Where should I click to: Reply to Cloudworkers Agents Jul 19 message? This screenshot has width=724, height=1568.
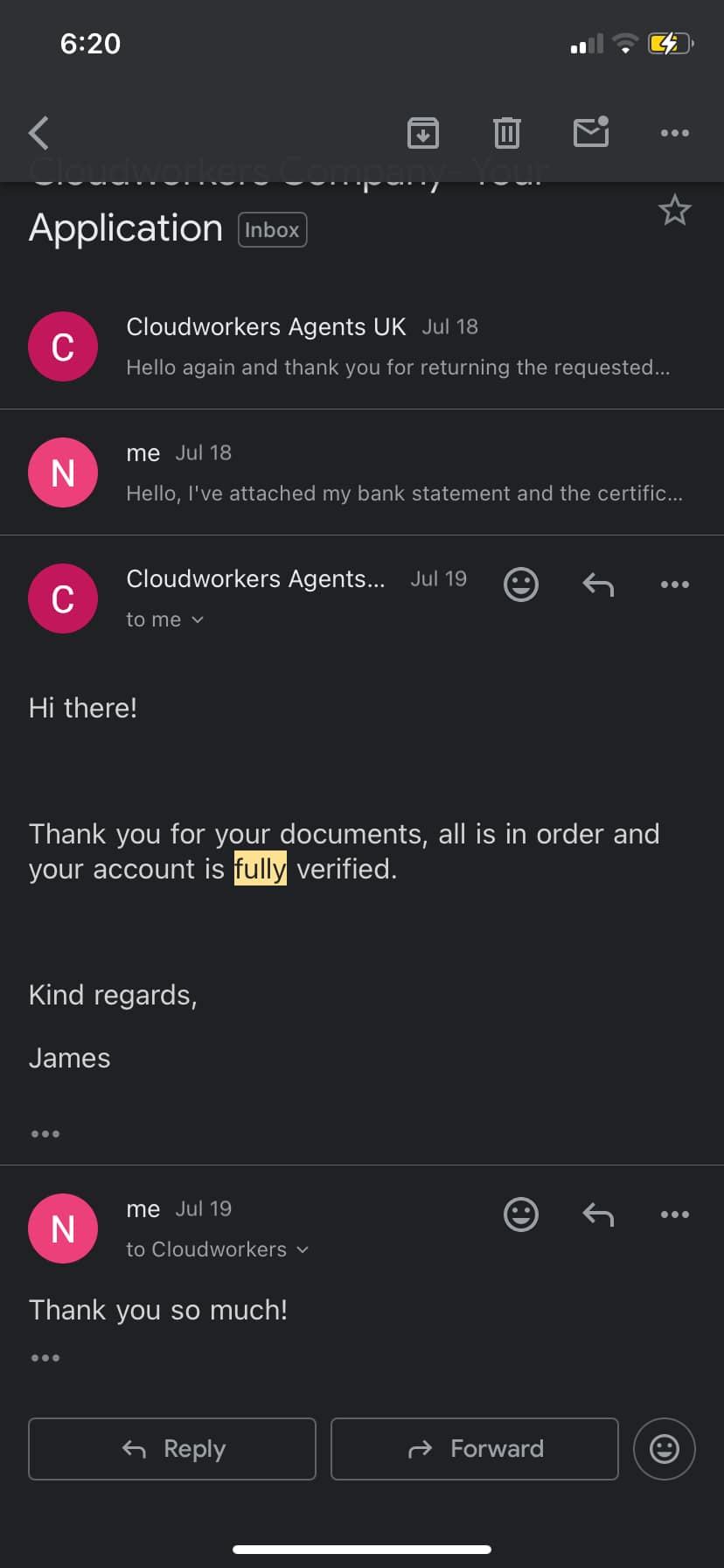(x=598, y=584)
